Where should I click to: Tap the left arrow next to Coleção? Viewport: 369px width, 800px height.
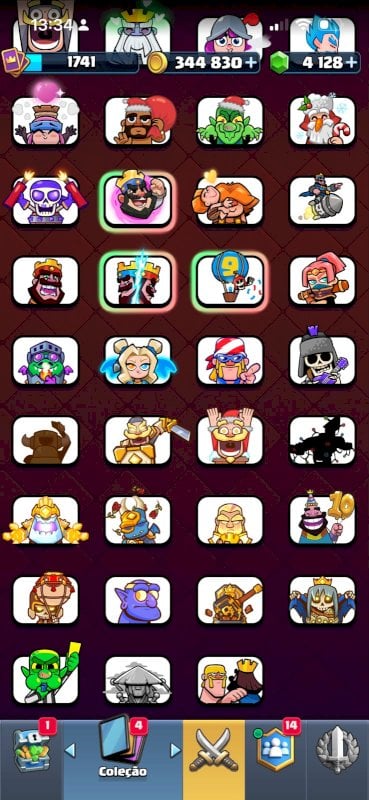70,750
